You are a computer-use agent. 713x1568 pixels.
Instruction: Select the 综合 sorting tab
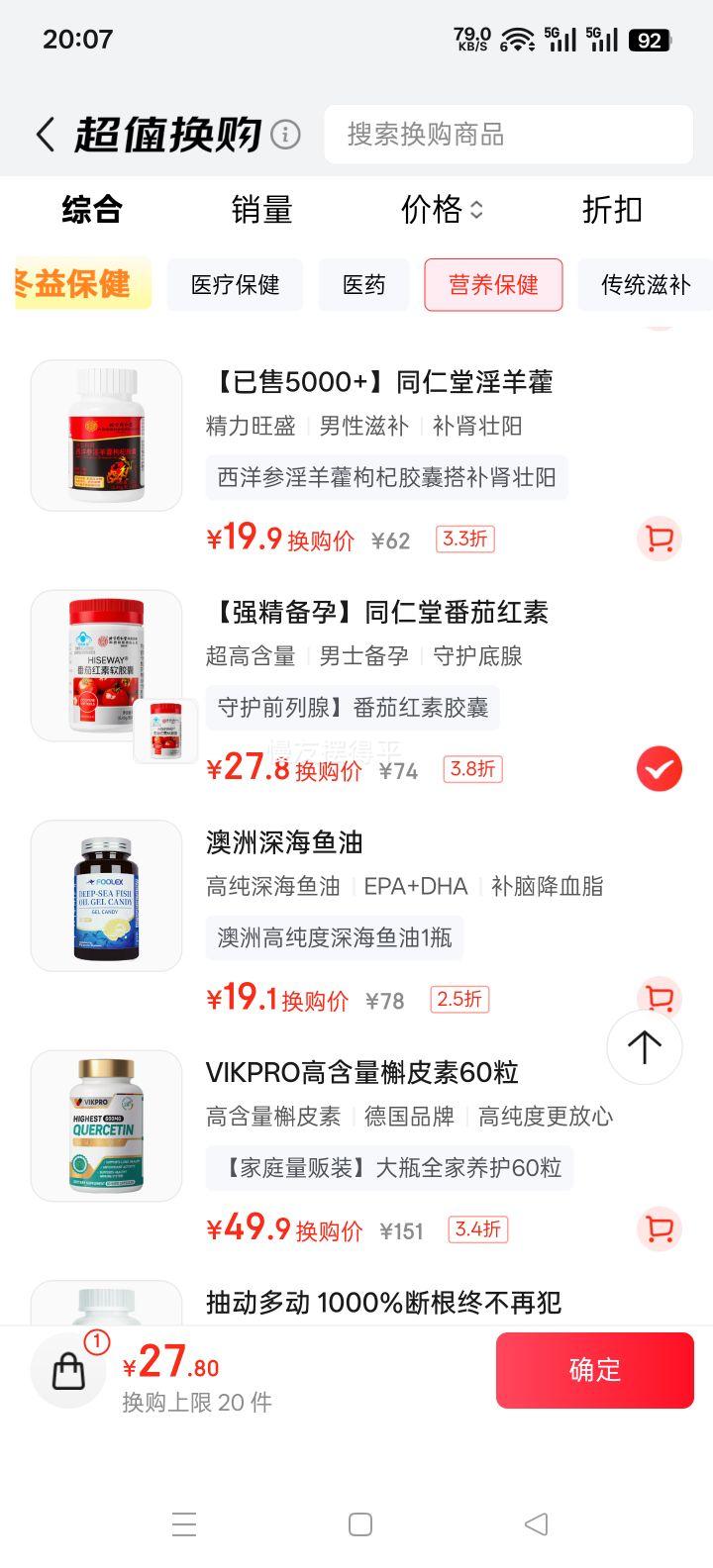(x=91, y=211)
